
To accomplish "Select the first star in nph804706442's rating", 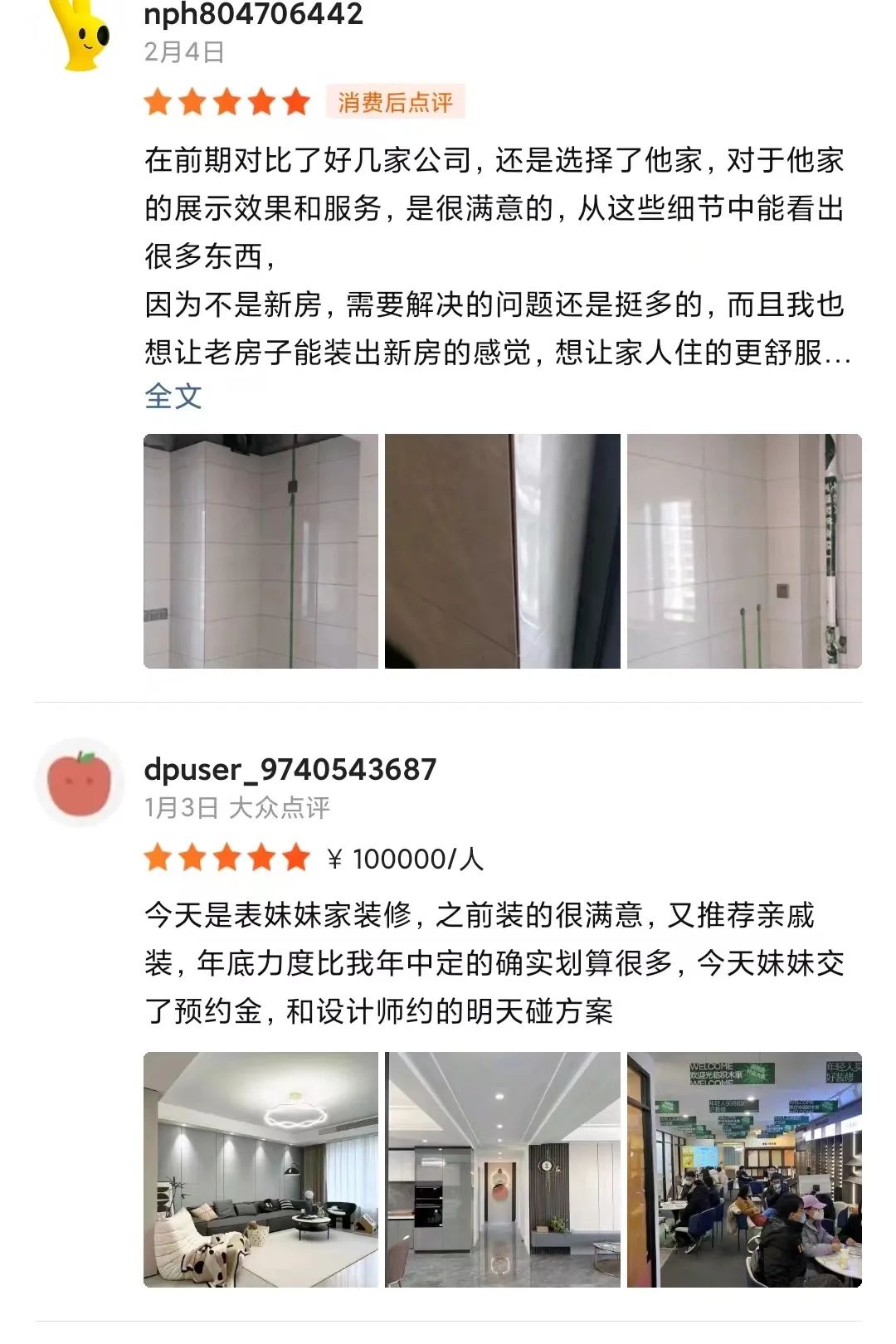I will click(x=158, y=102).
